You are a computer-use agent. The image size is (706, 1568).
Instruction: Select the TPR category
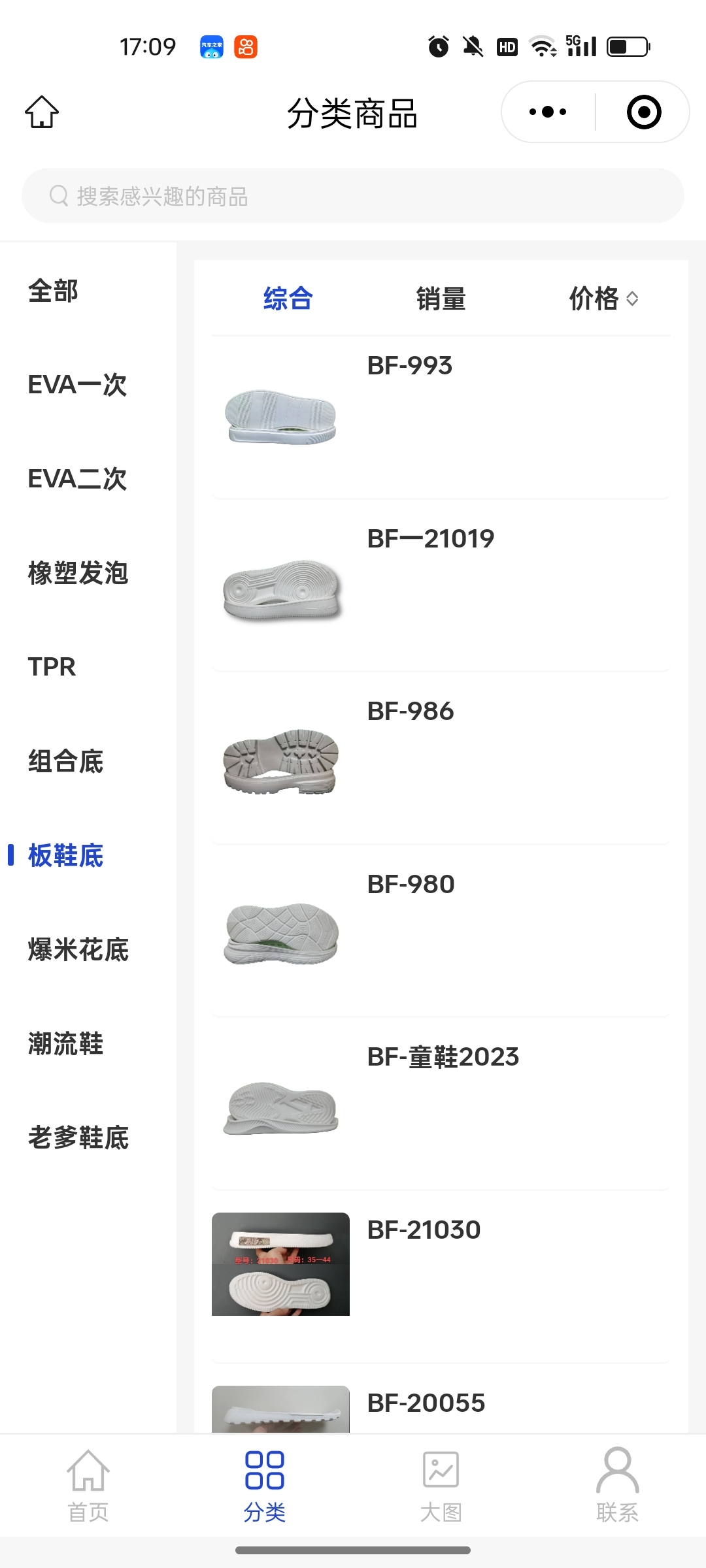tap(52, 667)
